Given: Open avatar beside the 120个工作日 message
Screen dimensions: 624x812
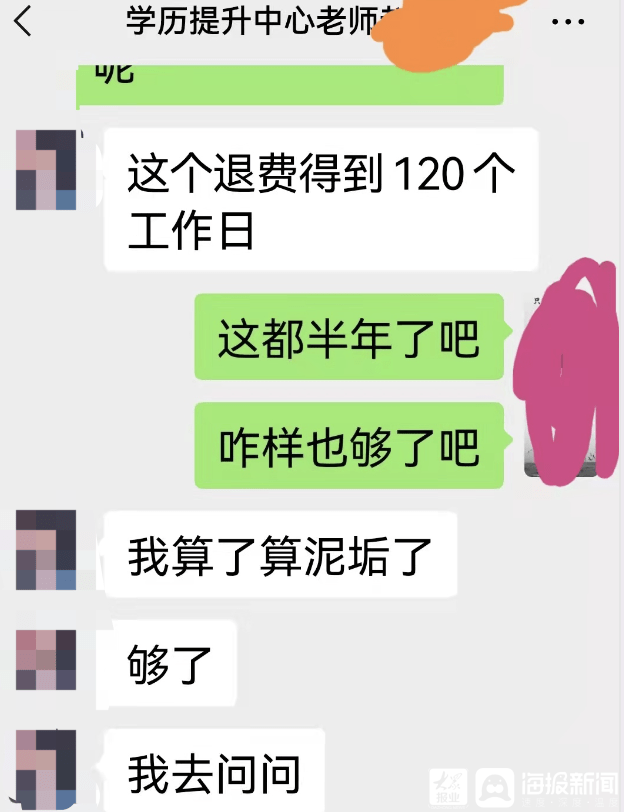Looking at the screenshot, I should (46, 169).
